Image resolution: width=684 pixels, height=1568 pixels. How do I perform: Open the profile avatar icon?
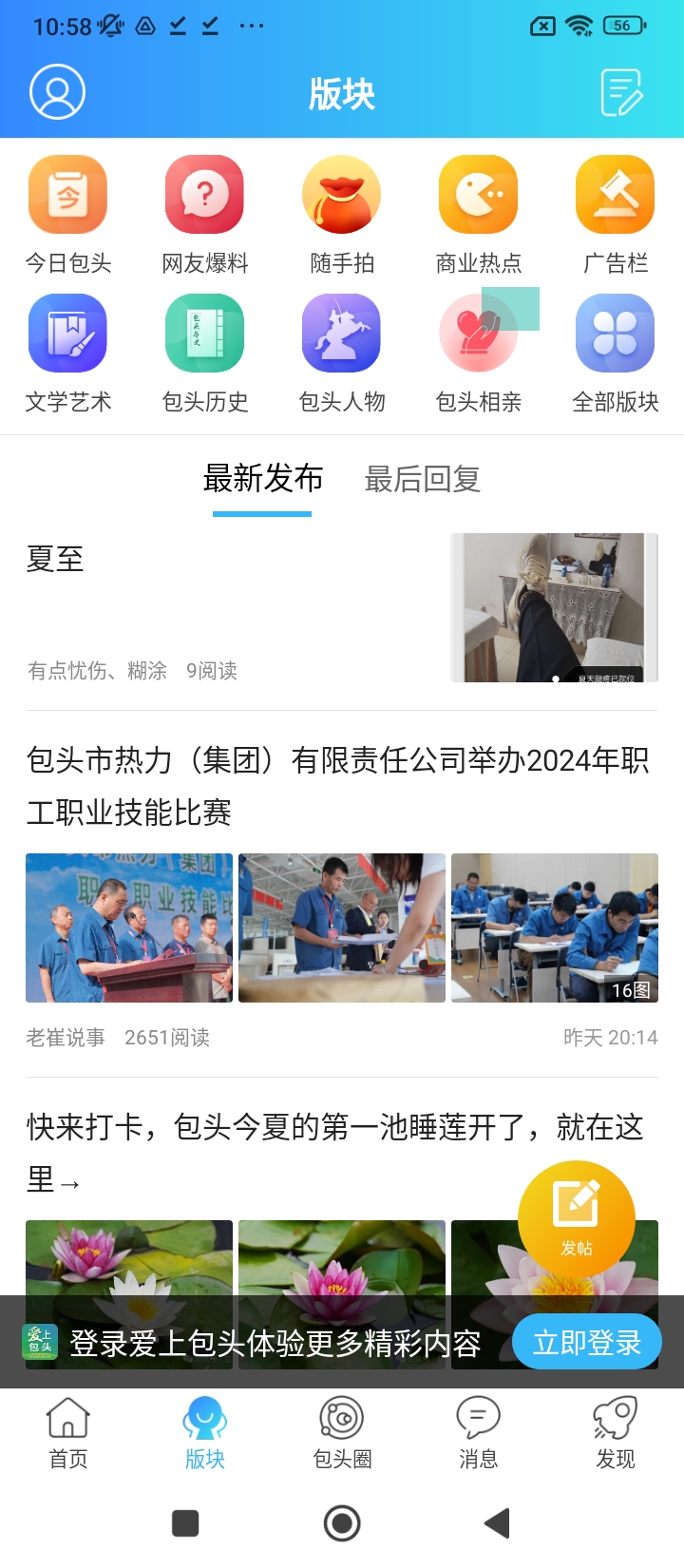(x=57, y=92)
